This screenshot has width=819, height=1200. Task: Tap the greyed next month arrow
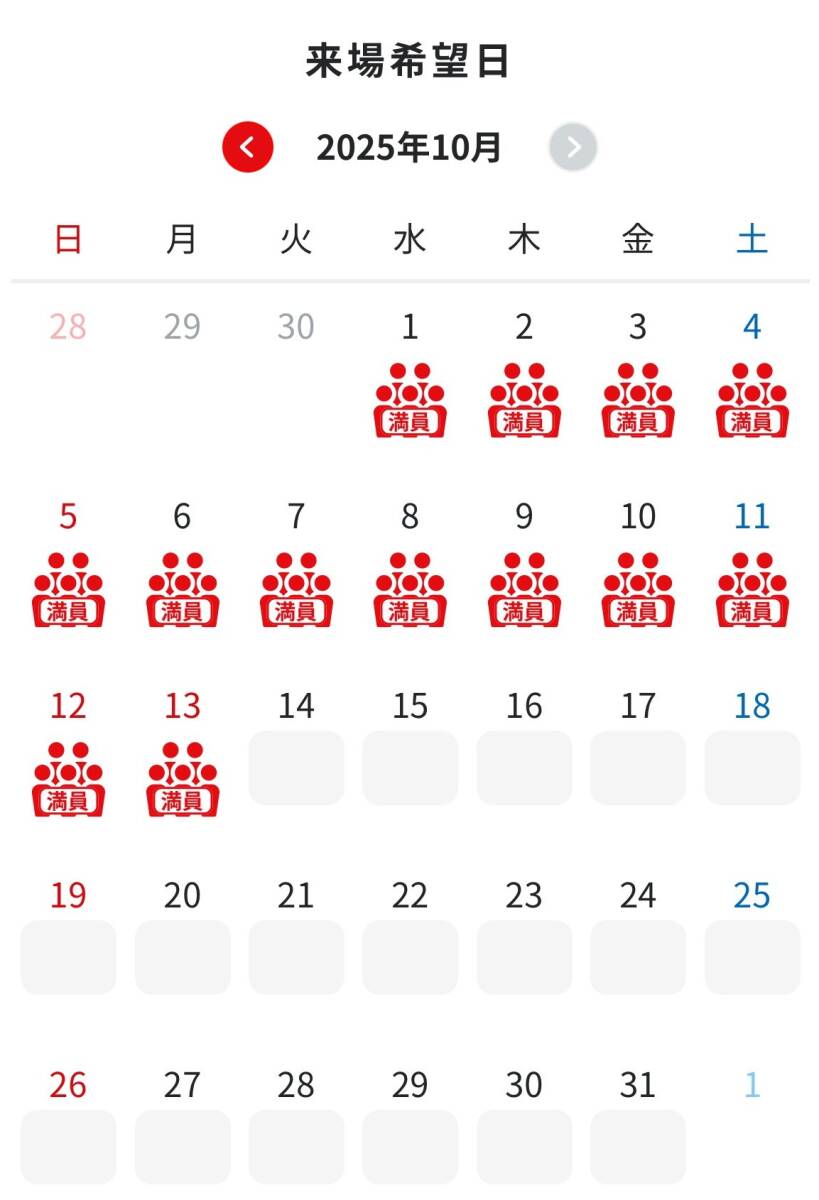573,148
